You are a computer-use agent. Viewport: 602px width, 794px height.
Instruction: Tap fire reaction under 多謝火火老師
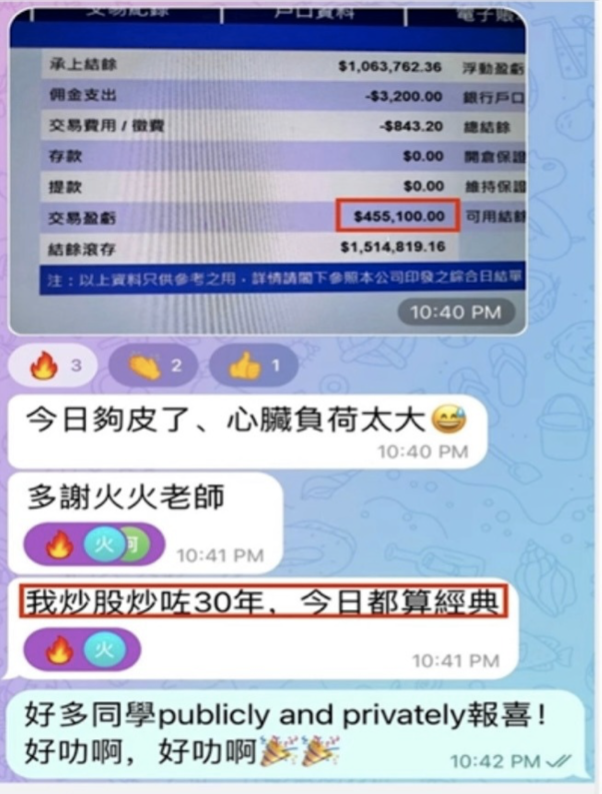(x=60, y=544)
